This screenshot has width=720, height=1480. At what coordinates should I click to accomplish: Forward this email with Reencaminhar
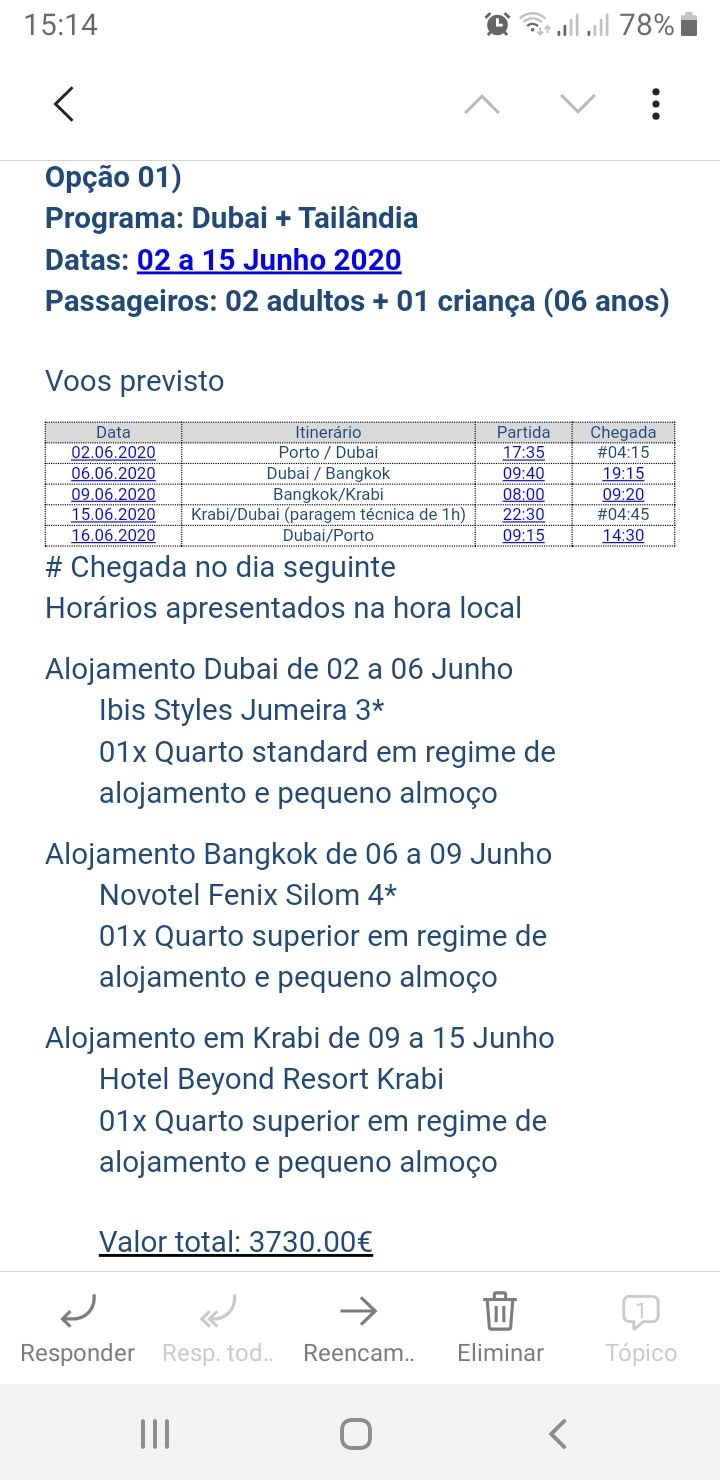(358, 1328)
